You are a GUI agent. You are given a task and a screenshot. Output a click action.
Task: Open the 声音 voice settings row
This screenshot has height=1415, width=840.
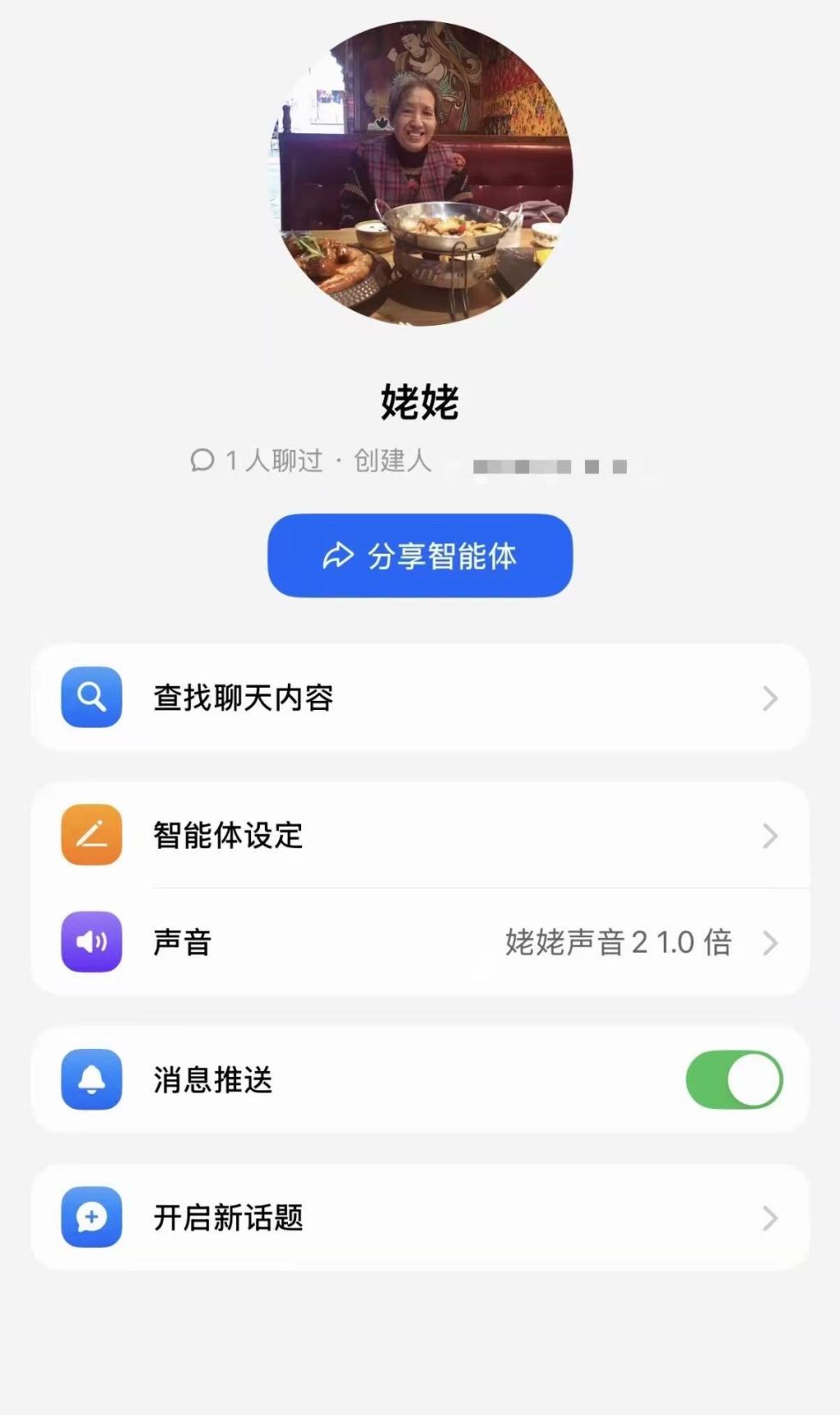click(420, 942)
